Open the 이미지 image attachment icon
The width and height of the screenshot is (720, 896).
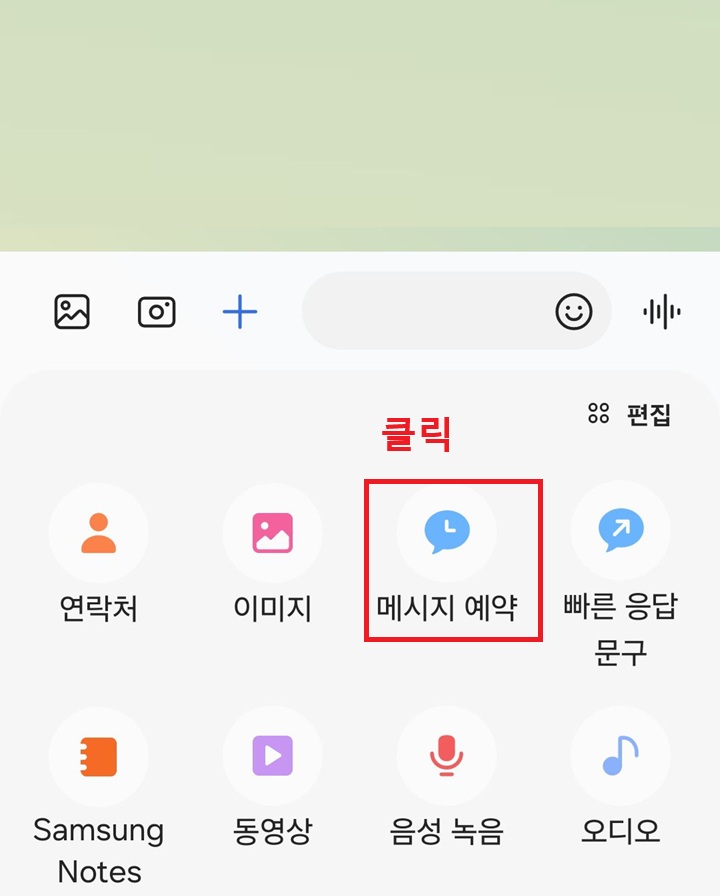click(x=272, y=532)
